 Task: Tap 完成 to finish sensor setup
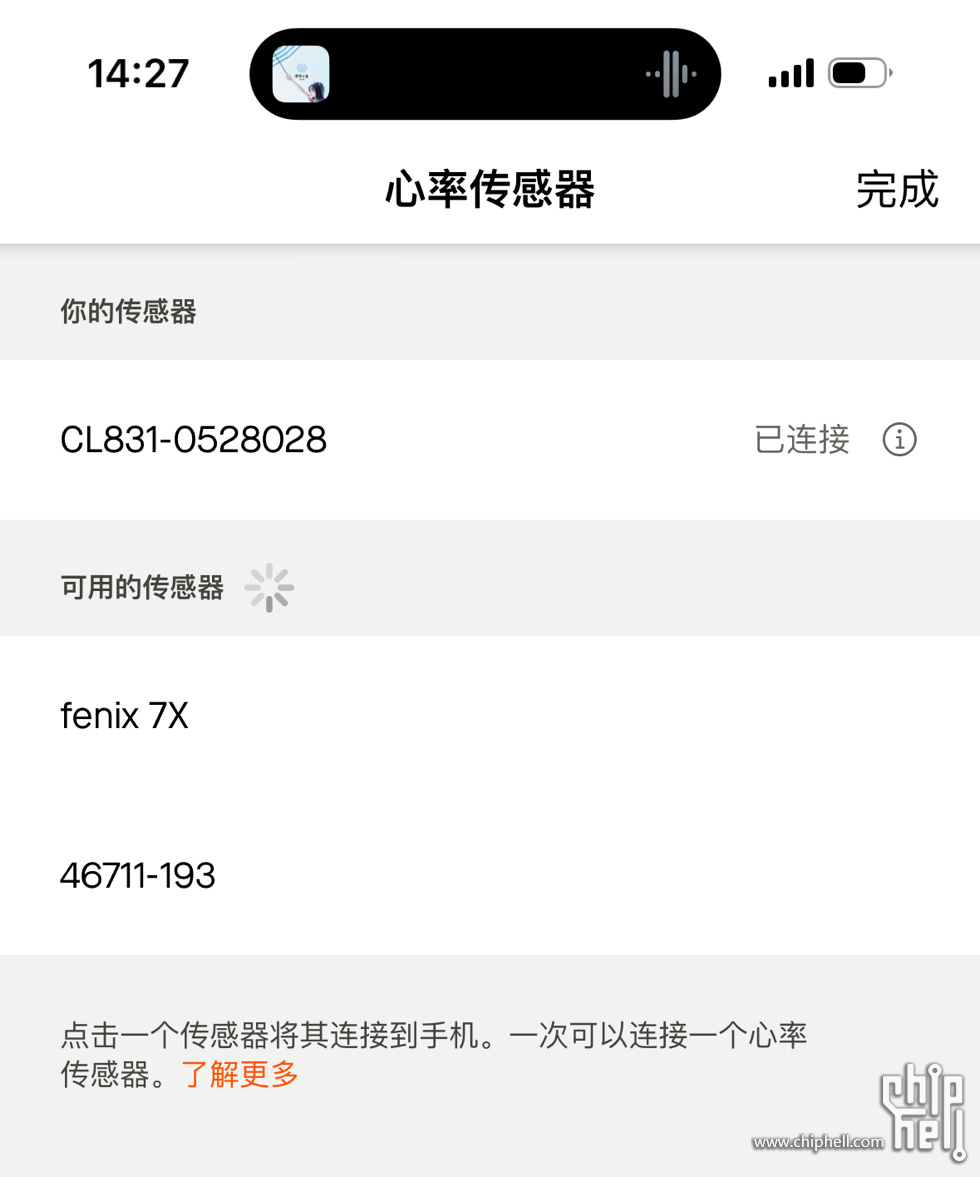(x=897, y=190)
